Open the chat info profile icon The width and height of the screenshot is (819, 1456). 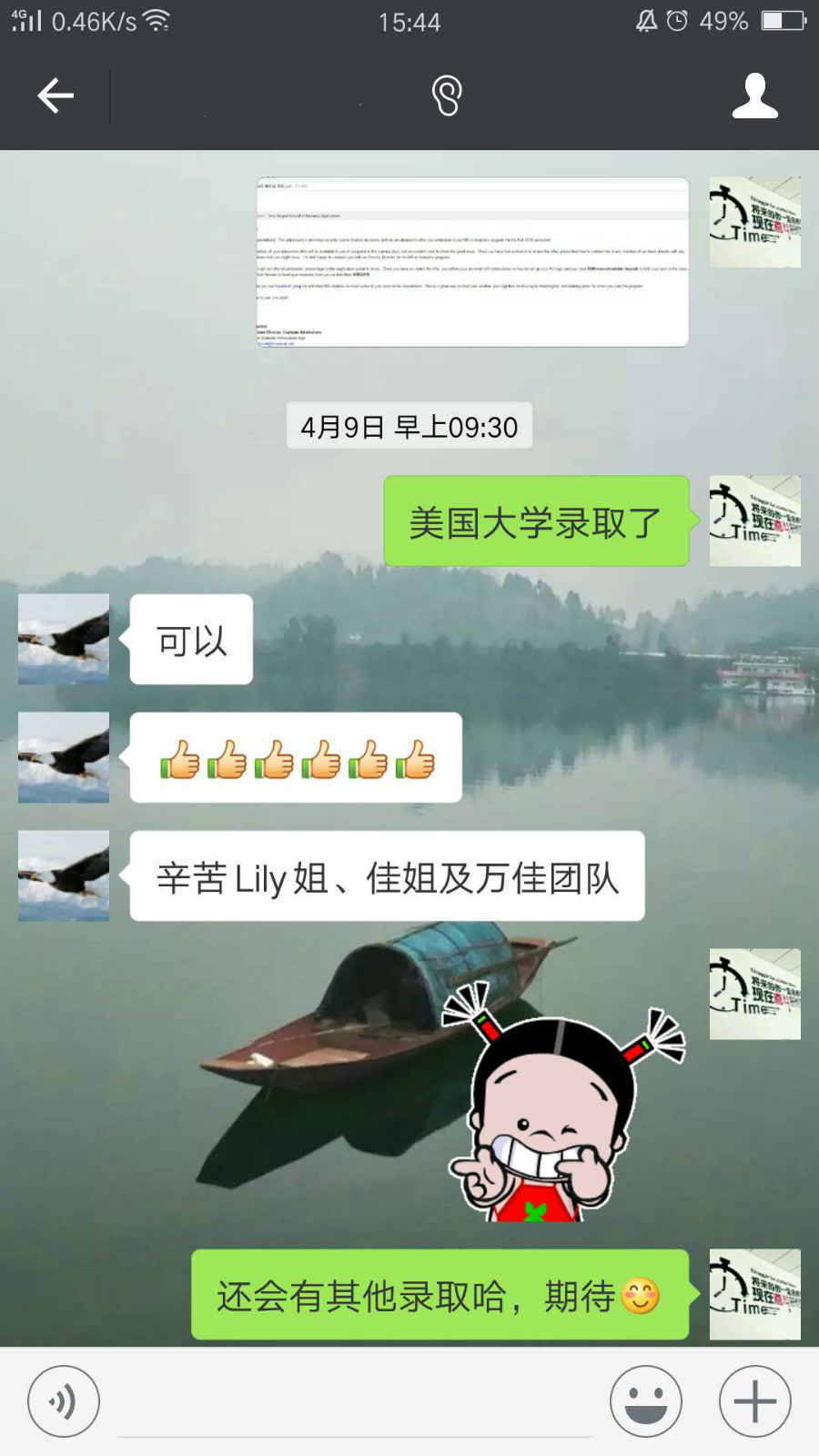tap(754, 96)
